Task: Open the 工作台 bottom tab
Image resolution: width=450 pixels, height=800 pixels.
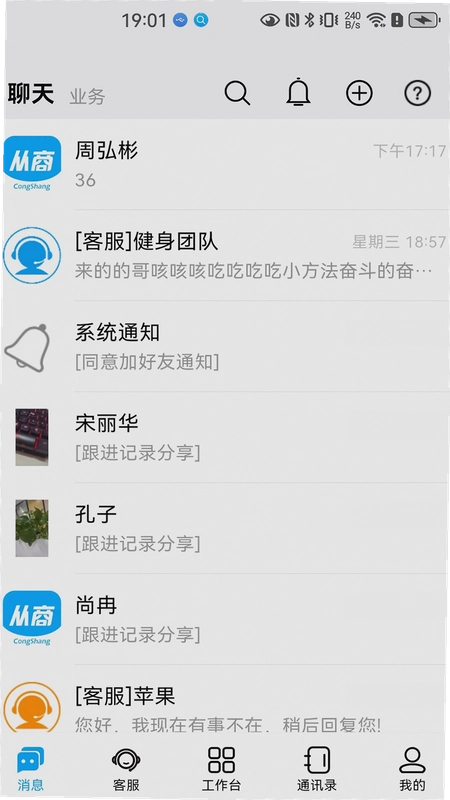Action: (221, 769)
